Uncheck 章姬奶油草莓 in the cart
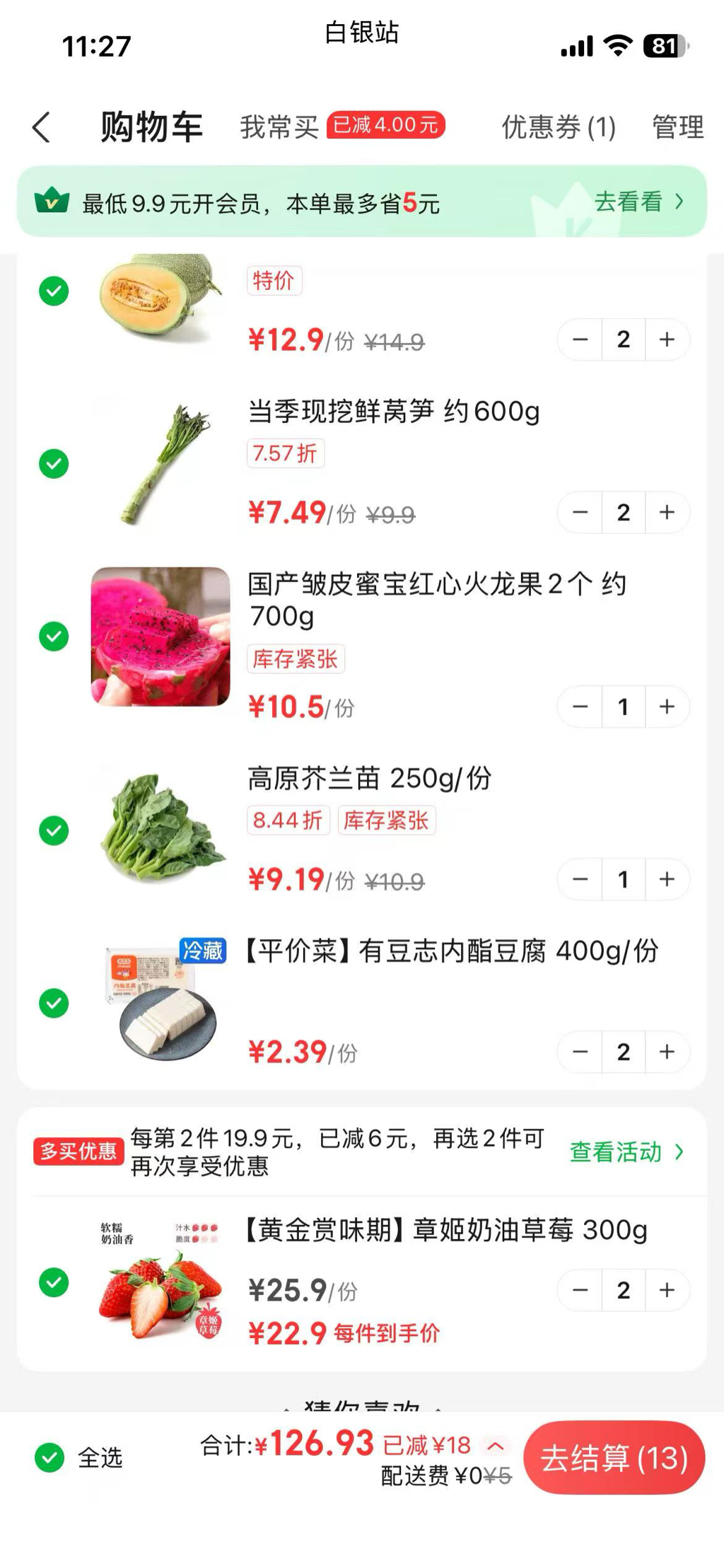The width and height of the screenshot is (724, 1568). coord(54,1282)
